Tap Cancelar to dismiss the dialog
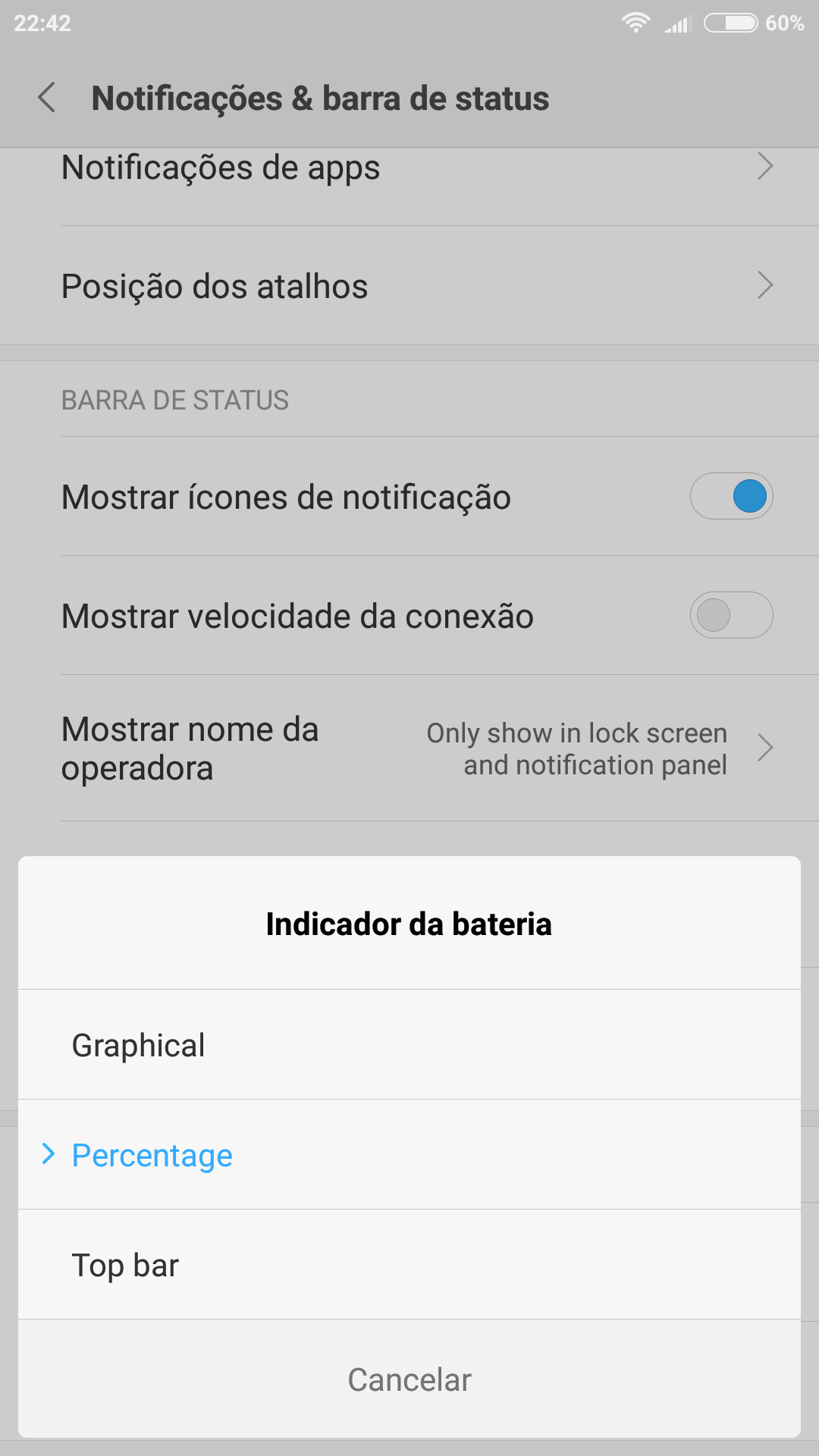819x1456 pixels. pyautogui.click(x=409, y=1379)
